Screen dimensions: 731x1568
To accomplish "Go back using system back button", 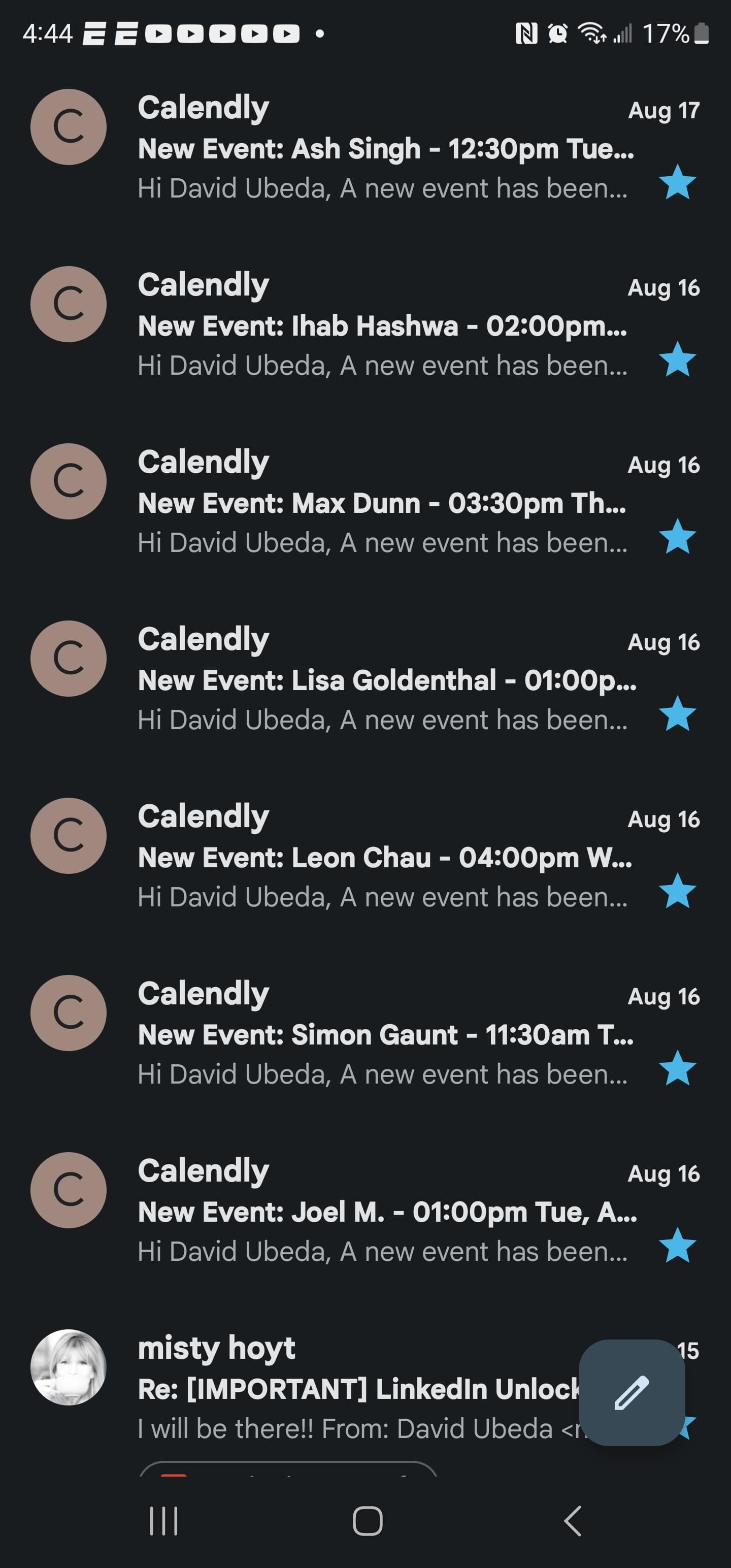I will [572, 1521].
